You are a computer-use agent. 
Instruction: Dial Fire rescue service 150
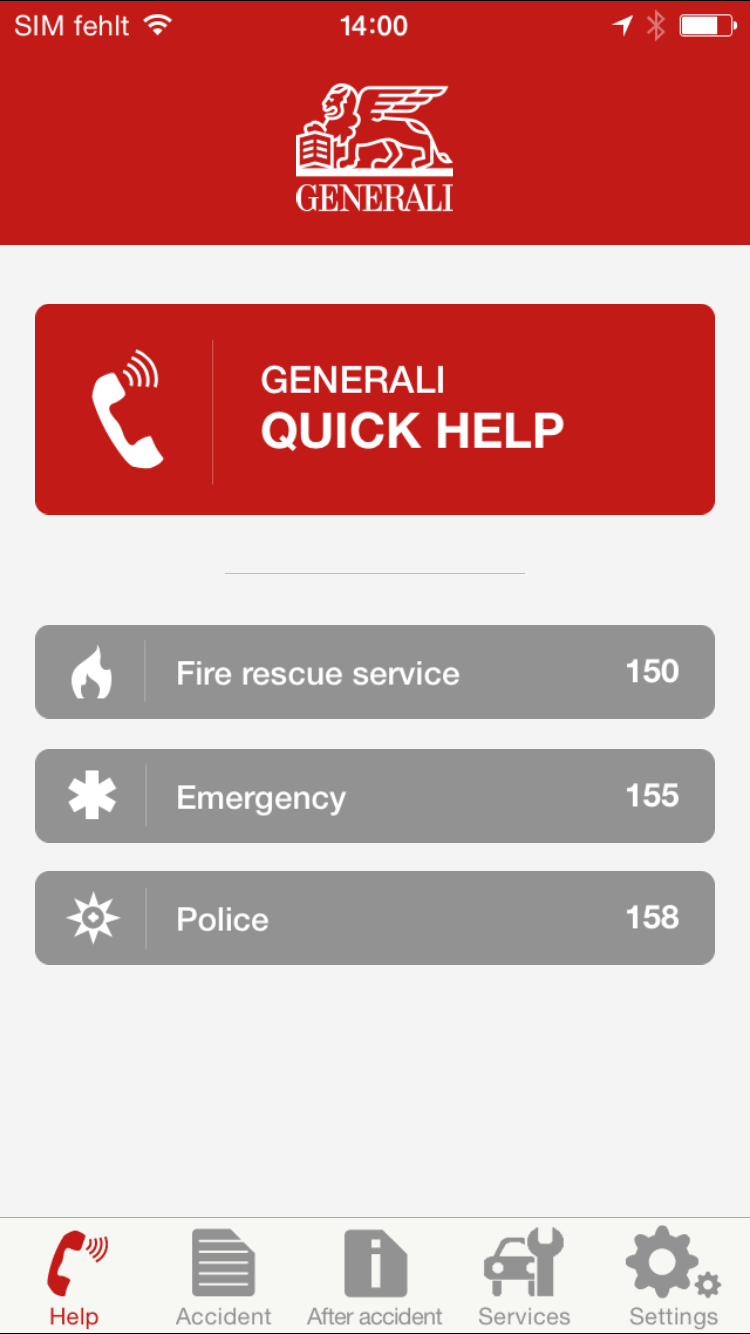375,672
